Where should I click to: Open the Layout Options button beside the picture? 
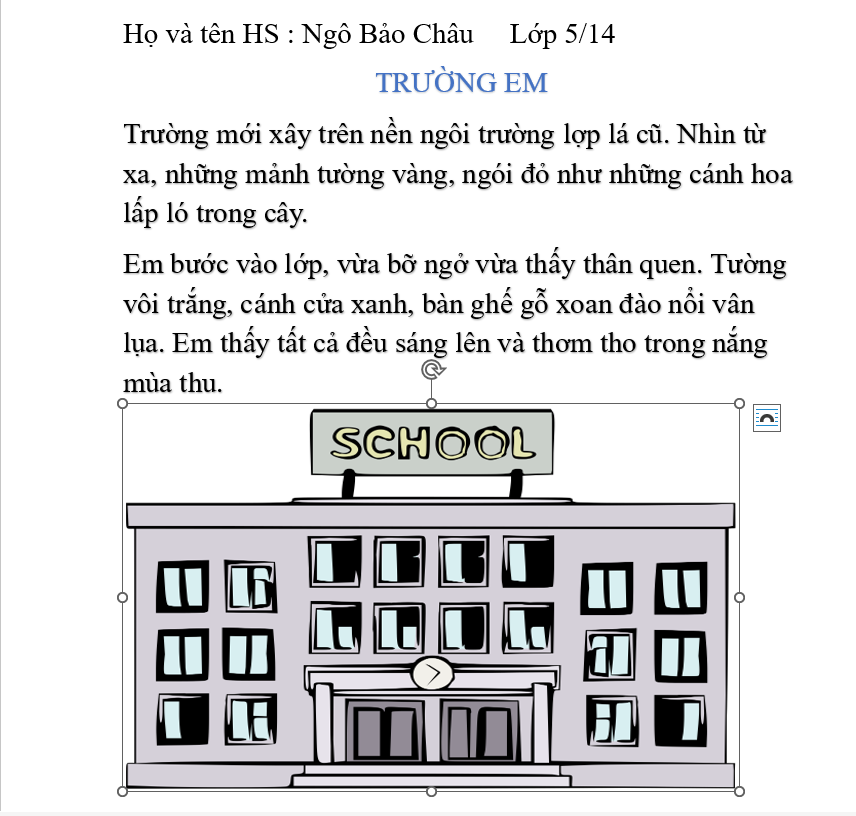coord(767,418)
